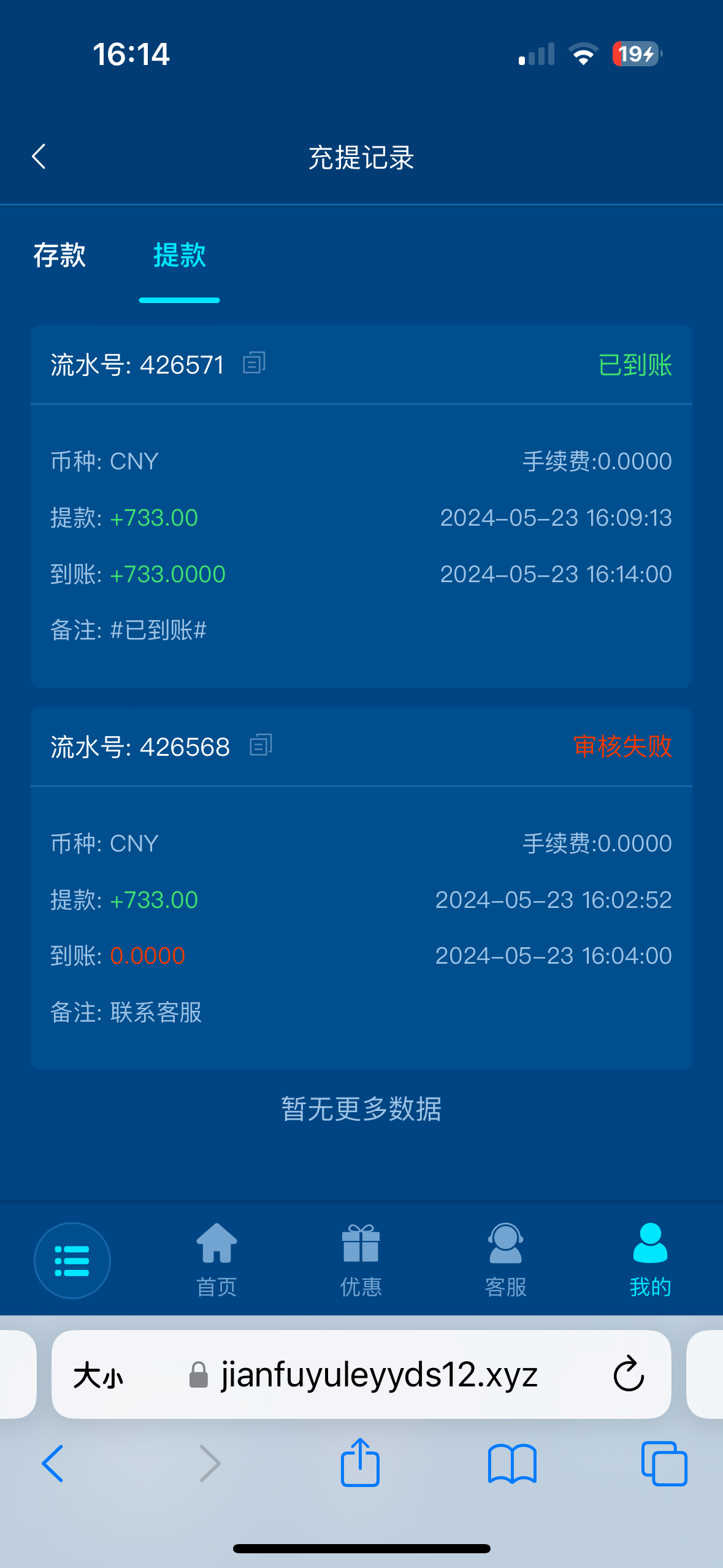
Task: Select the 提款 tab
Action: (179, 255)
